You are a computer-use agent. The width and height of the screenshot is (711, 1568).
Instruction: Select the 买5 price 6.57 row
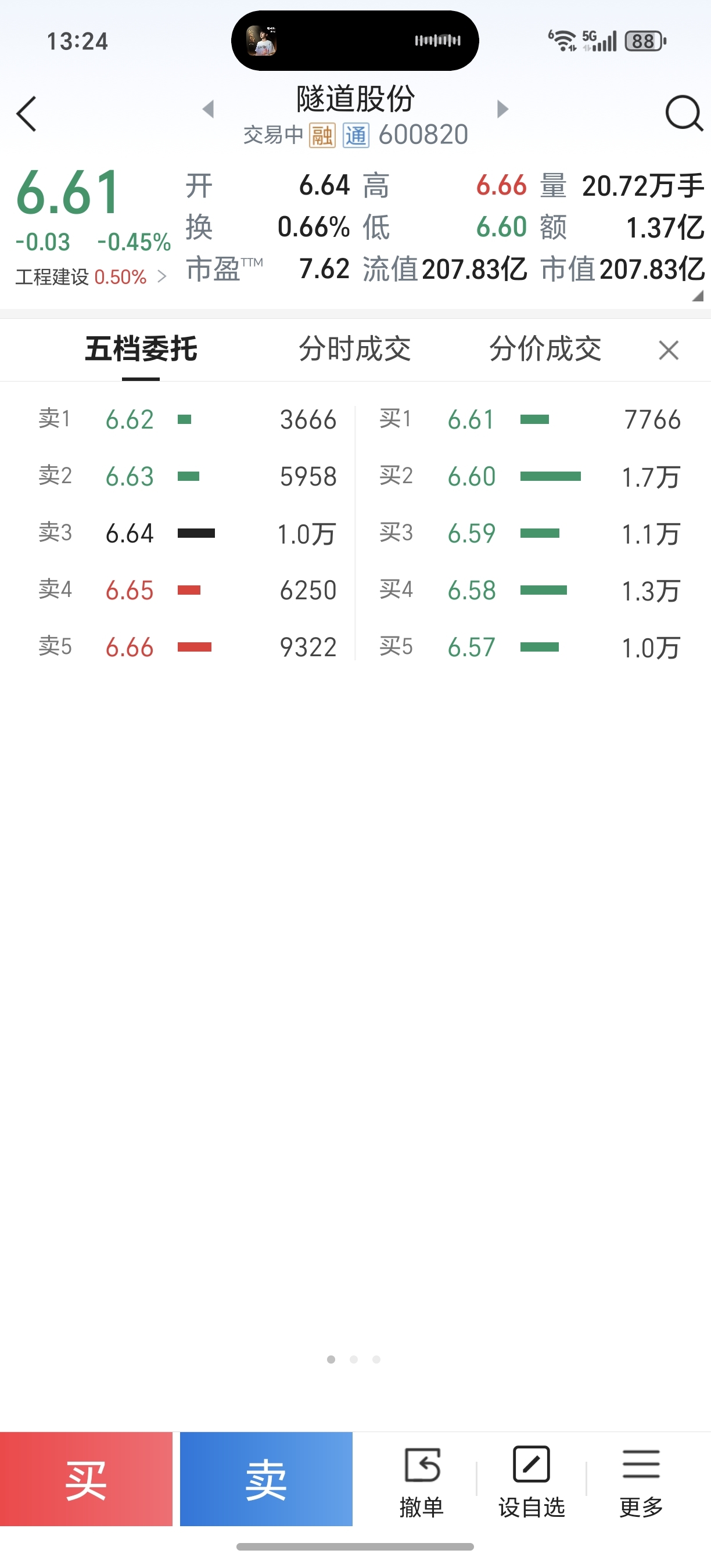tap(530, 647)
